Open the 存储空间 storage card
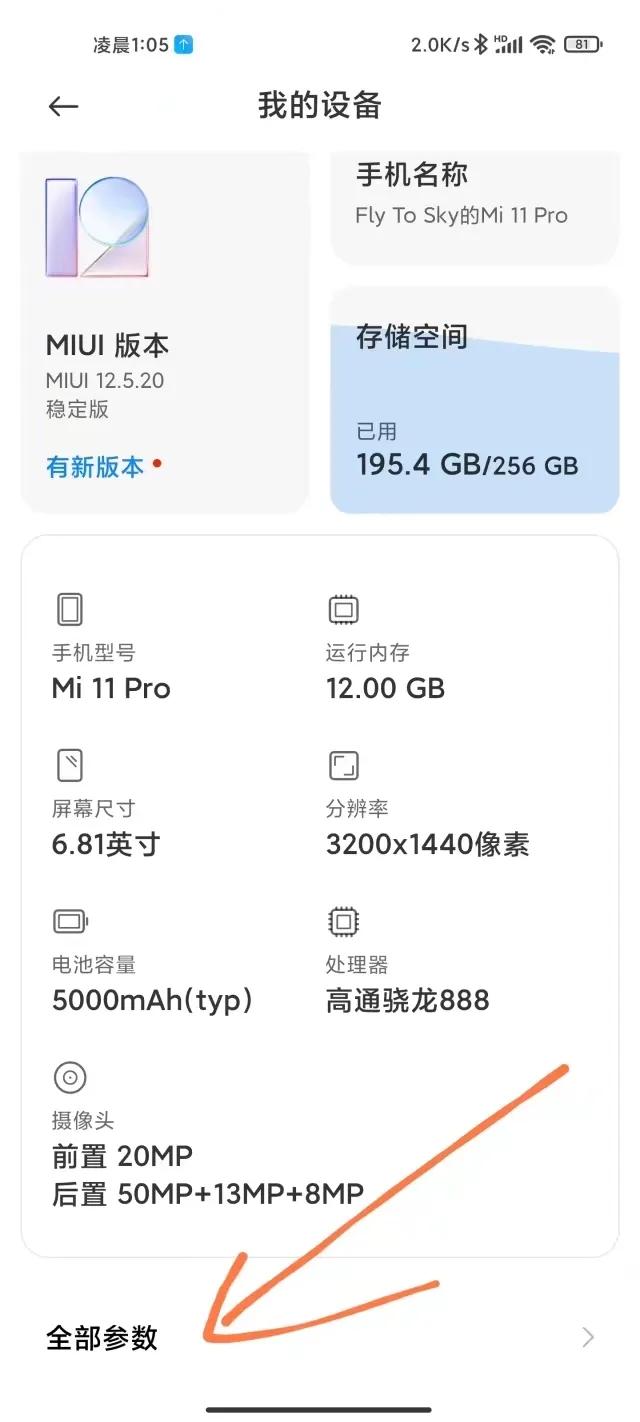The image size is (640, 1422). coord(475,400)
